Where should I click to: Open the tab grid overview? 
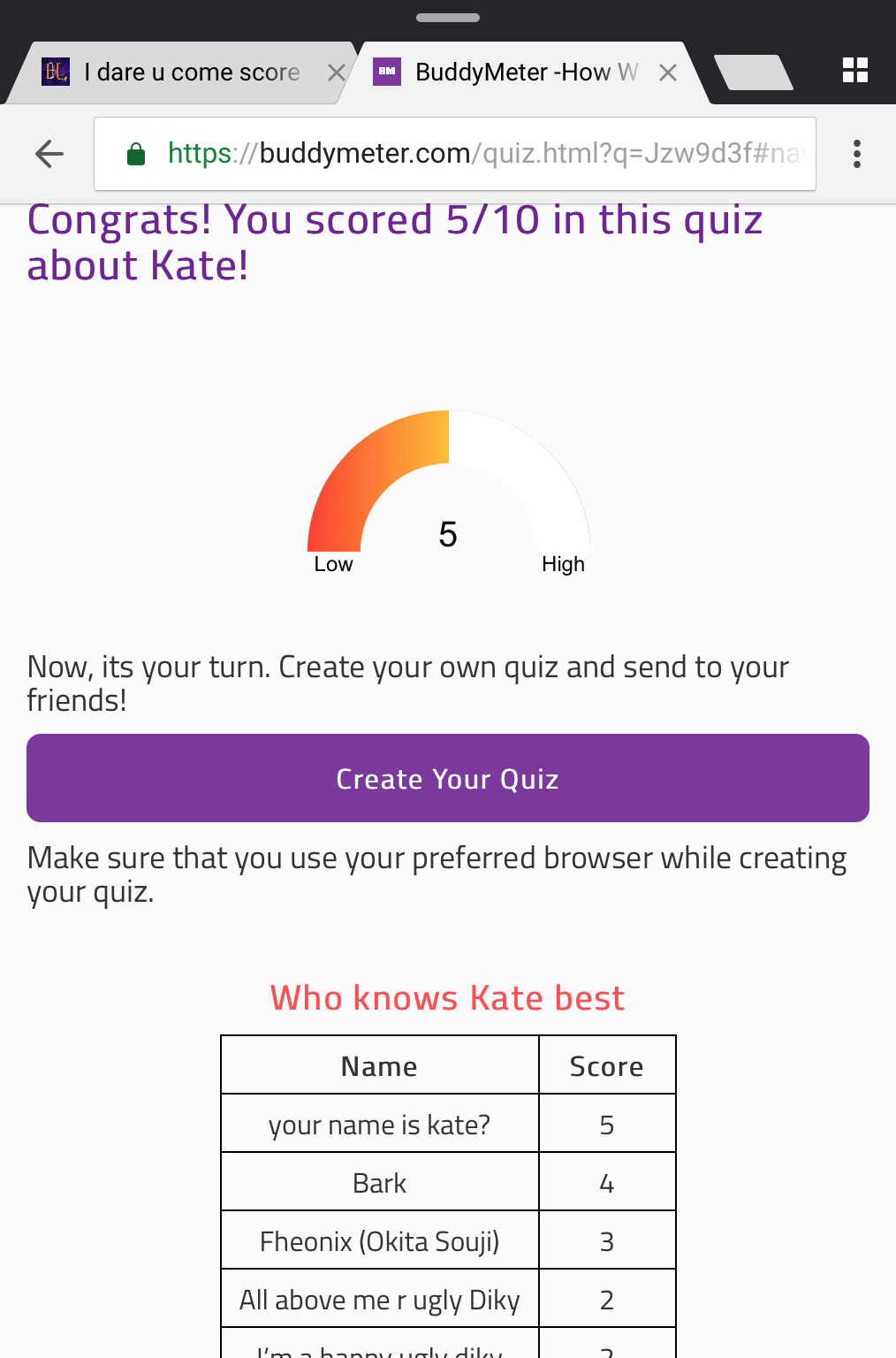855,70
